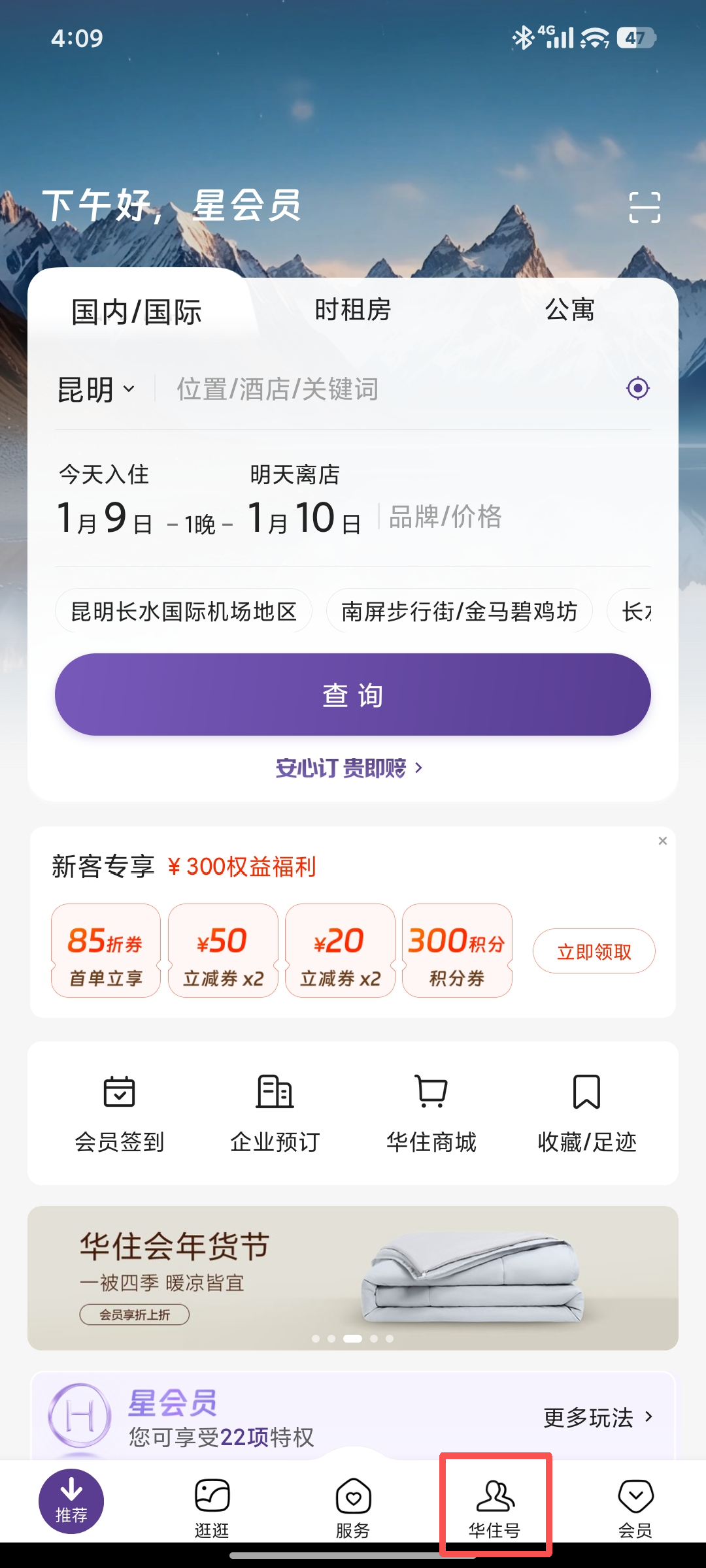Open 安心订 贵即赔 link
Image resolution: width=706 pixels, height=1568 pixels.
click(349, 768)
